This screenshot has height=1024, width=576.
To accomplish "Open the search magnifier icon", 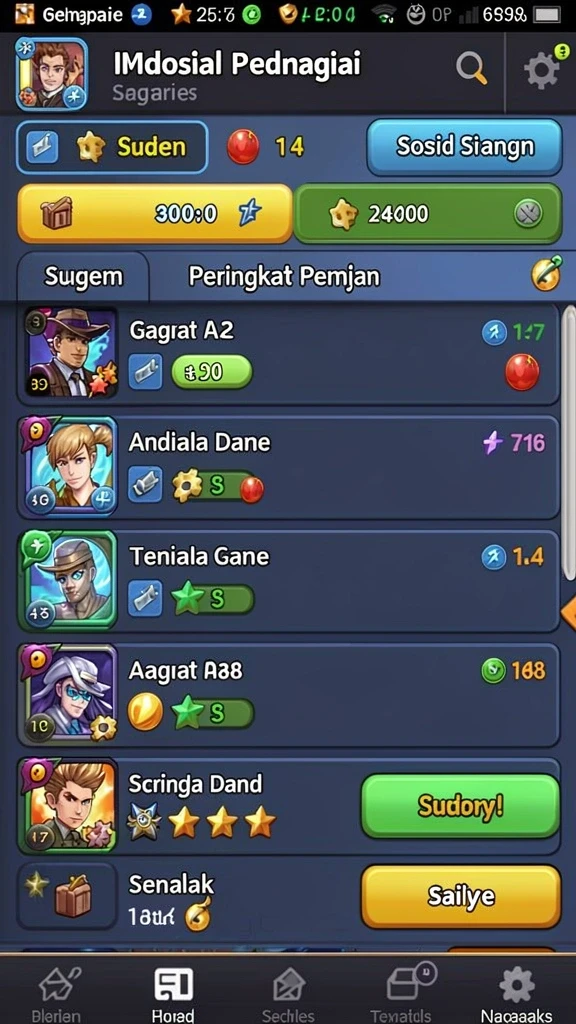I will (472, 68).
